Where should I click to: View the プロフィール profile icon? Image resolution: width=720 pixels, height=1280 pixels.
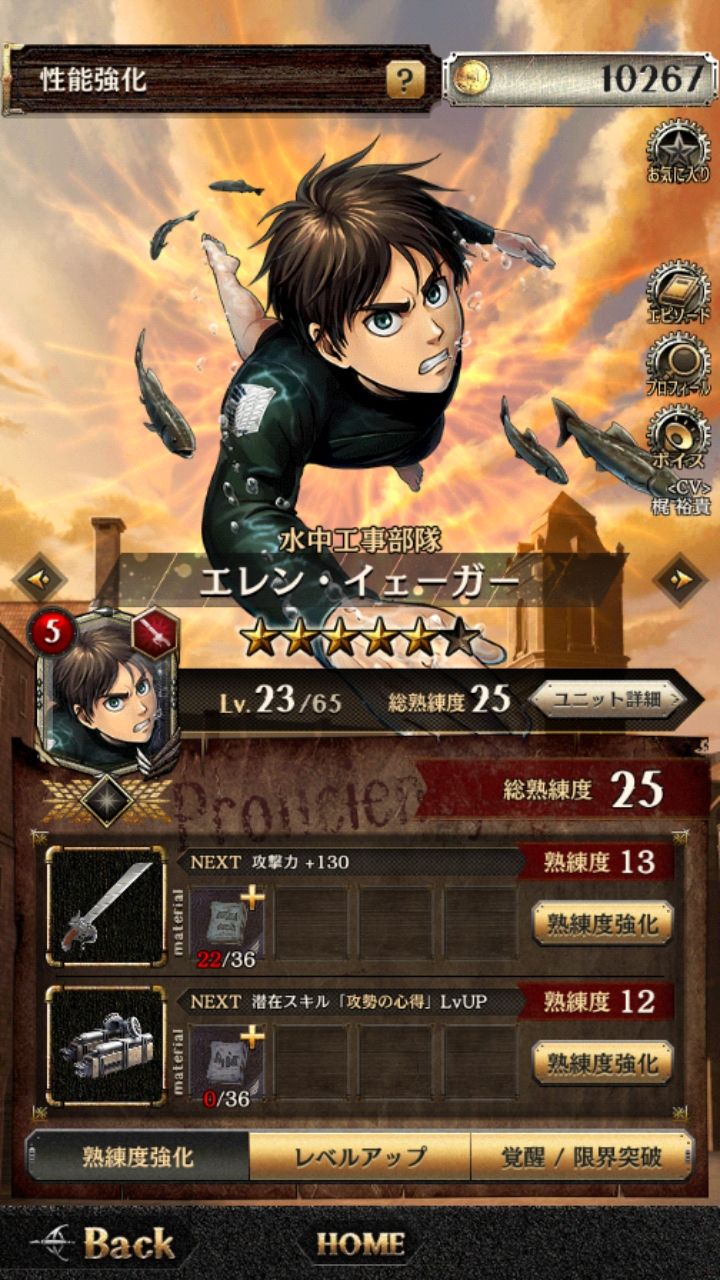pyautogui.click(x=678, y=364)
